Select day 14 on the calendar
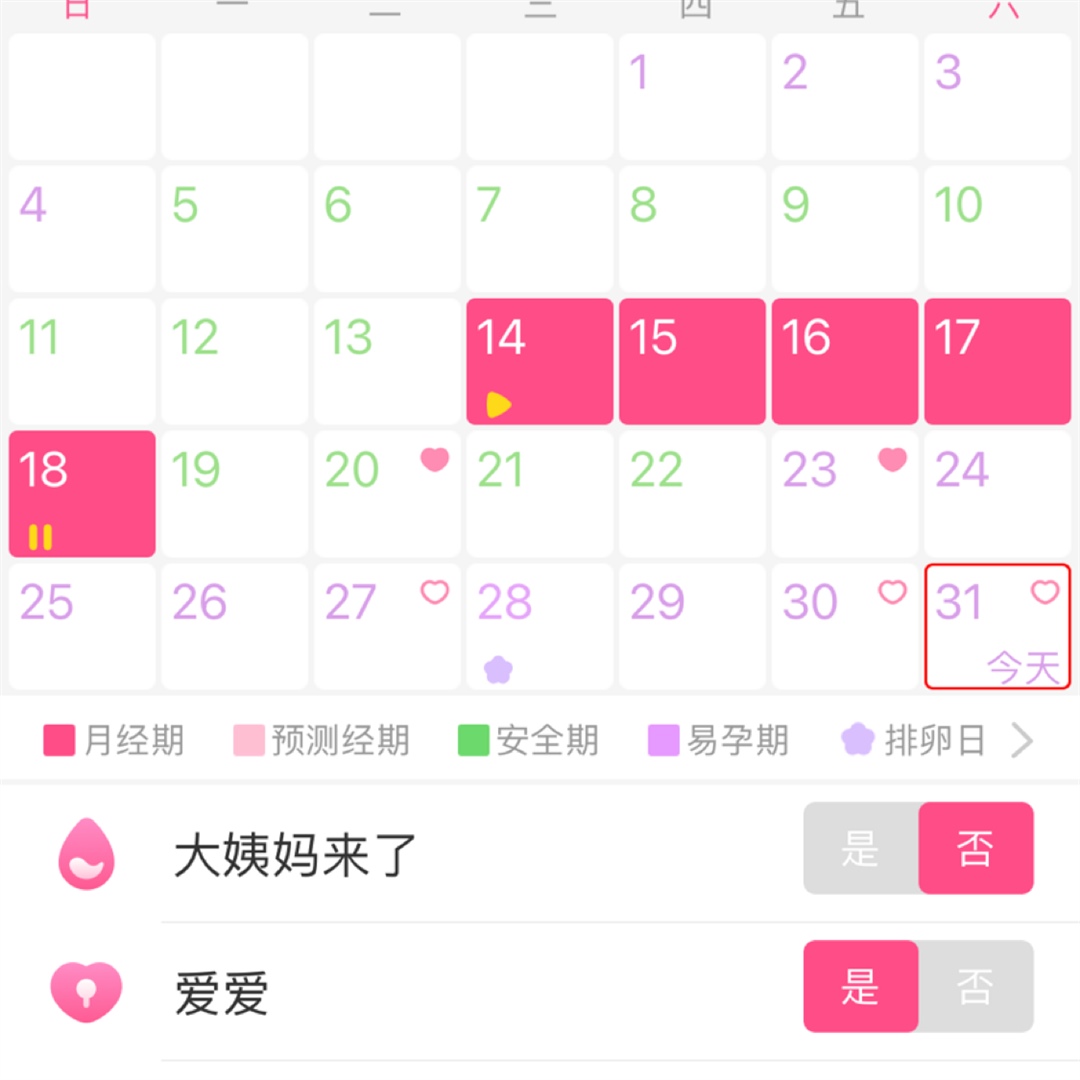Screen dimensions: 1080x1080 point(540,361)
